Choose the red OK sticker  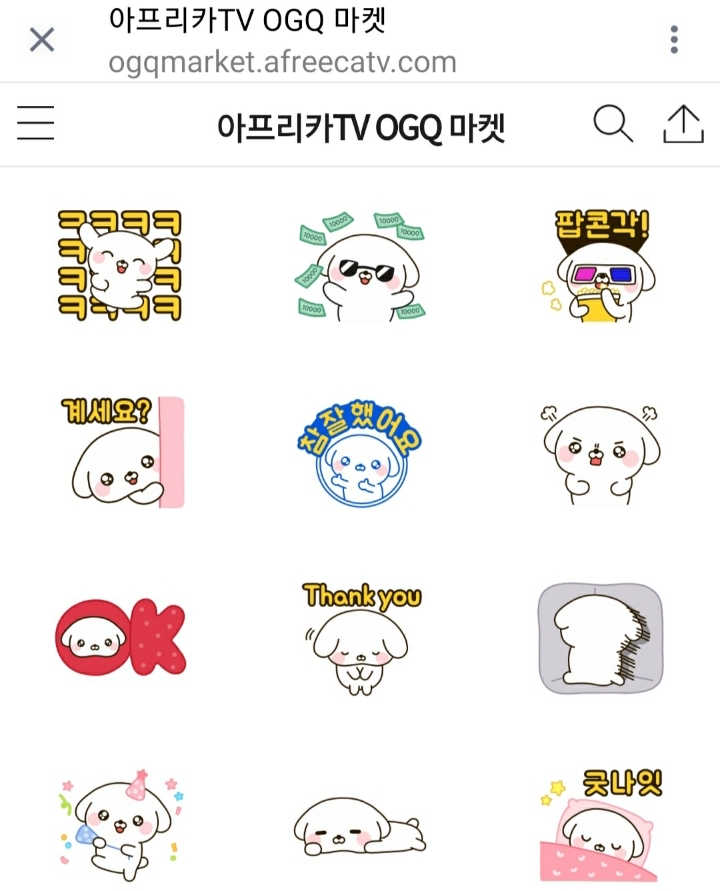click(121, 637)
